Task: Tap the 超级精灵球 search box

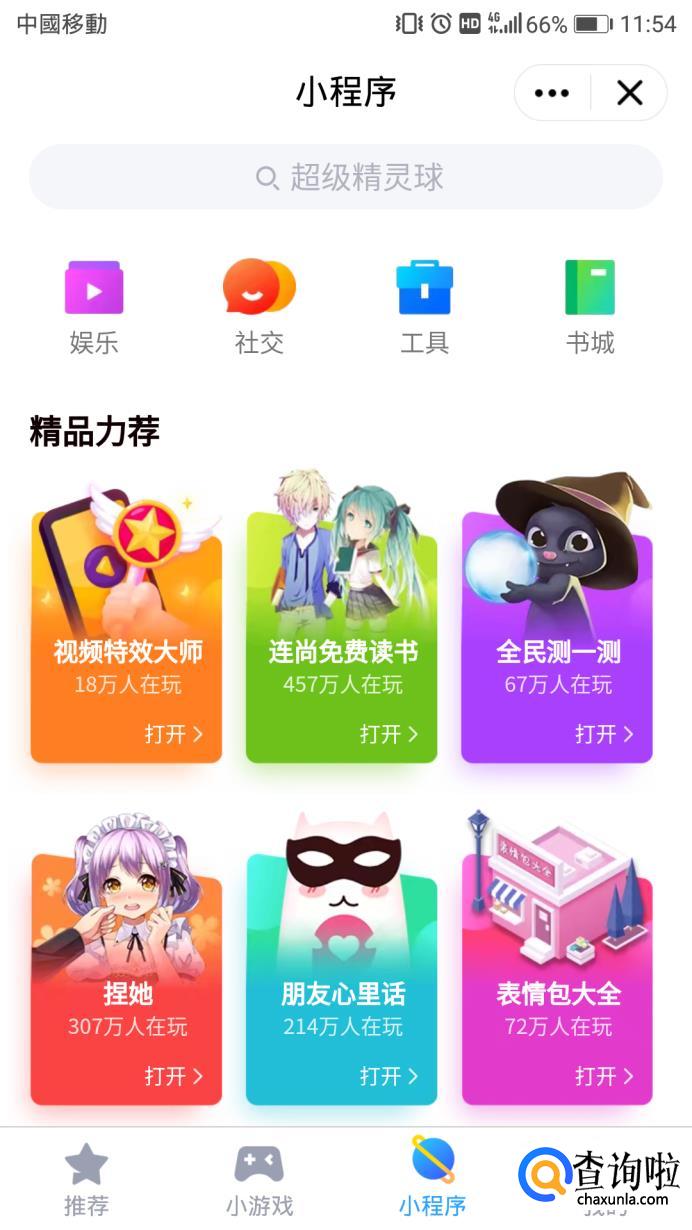Action: click(346, 178)
